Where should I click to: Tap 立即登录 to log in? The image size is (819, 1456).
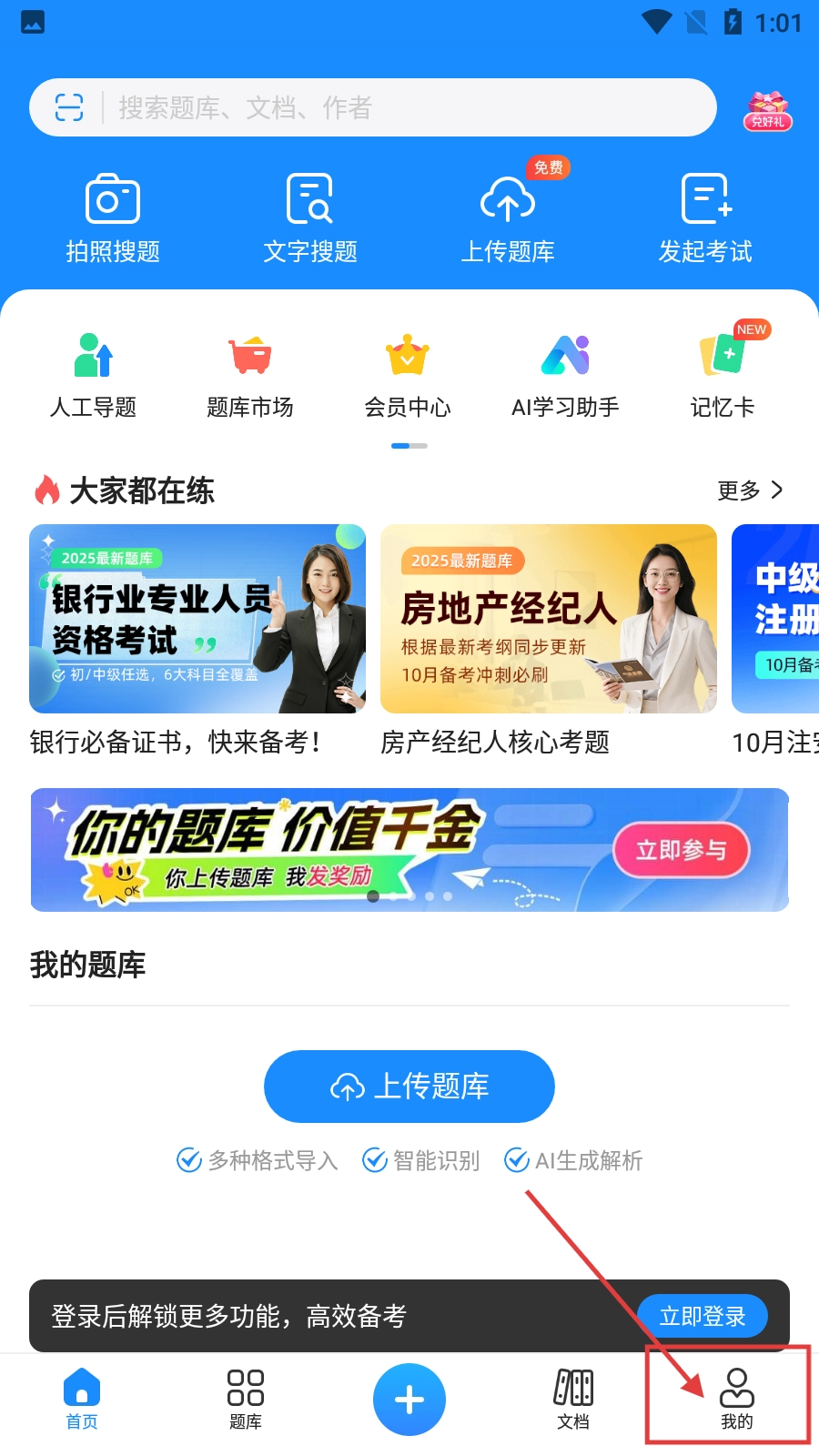point(702,1316)
